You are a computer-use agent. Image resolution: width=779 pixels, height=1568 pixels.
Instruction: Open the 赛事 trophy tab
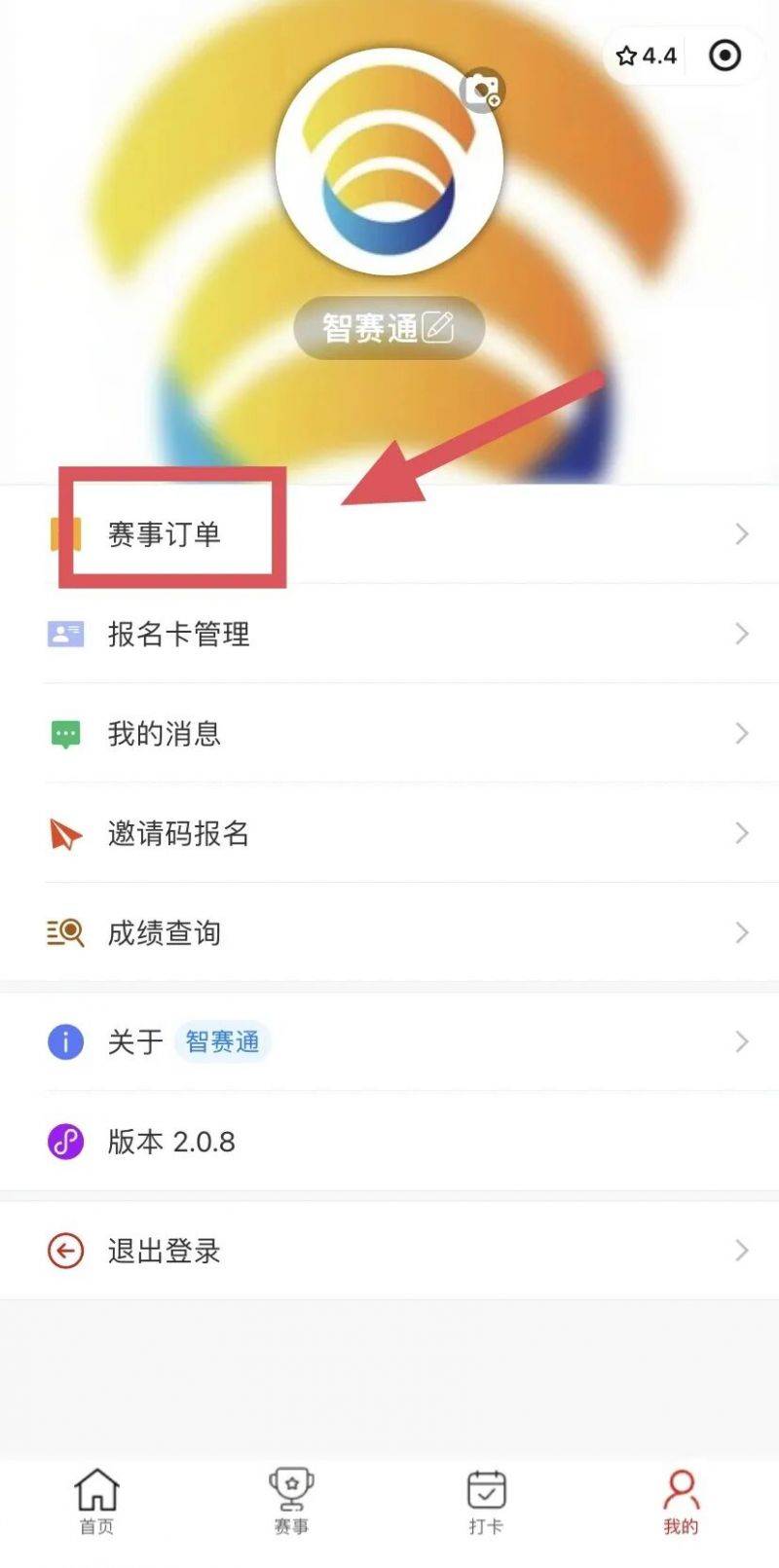click(x=290, y=1499)
